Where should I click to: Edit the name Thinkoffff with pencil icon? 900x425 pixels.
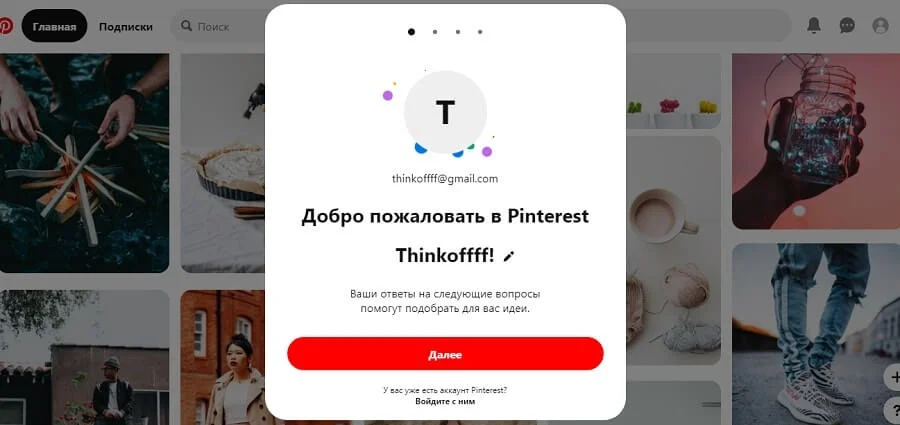509,256
